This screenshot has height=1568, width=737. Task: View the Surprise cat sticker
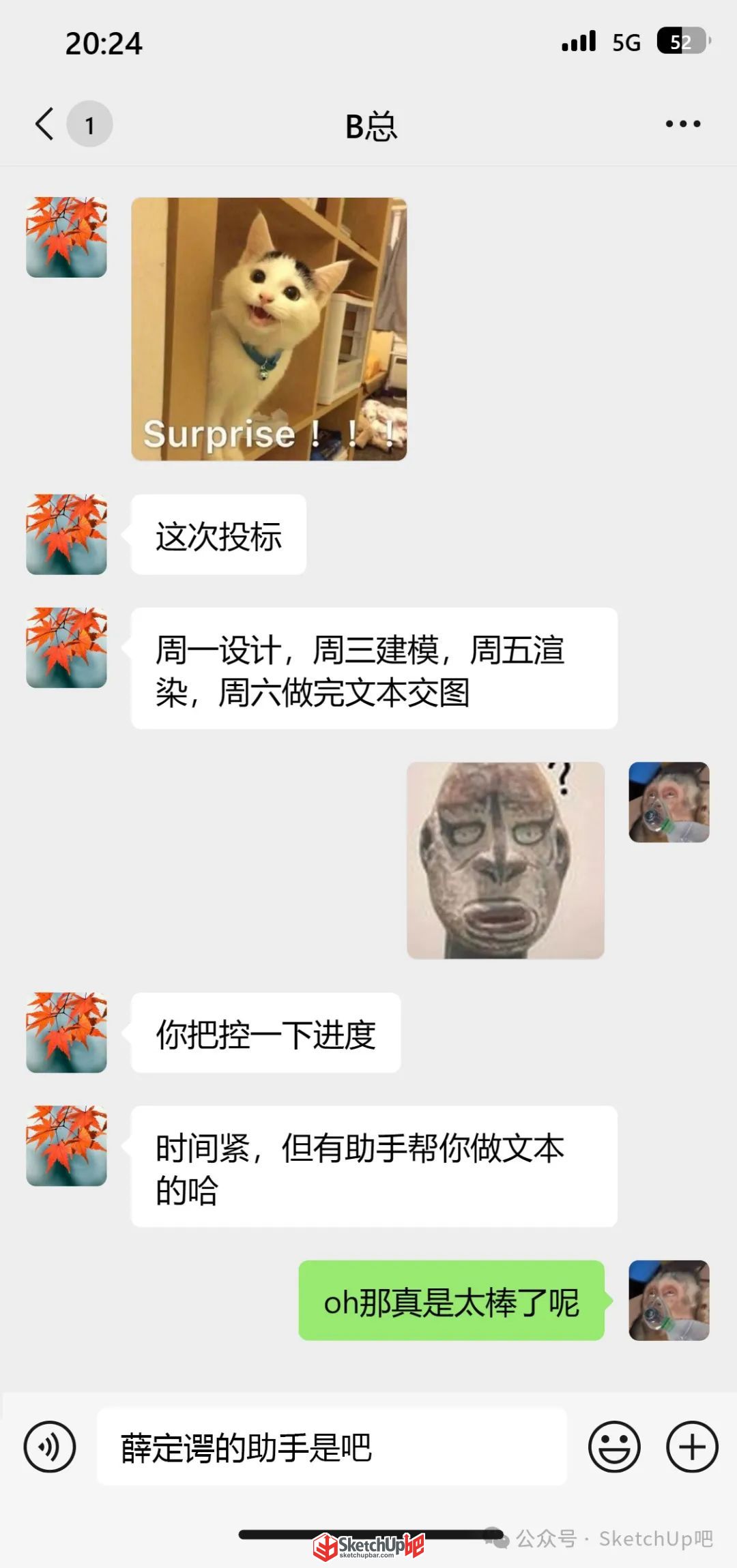[x=269, y=329]
